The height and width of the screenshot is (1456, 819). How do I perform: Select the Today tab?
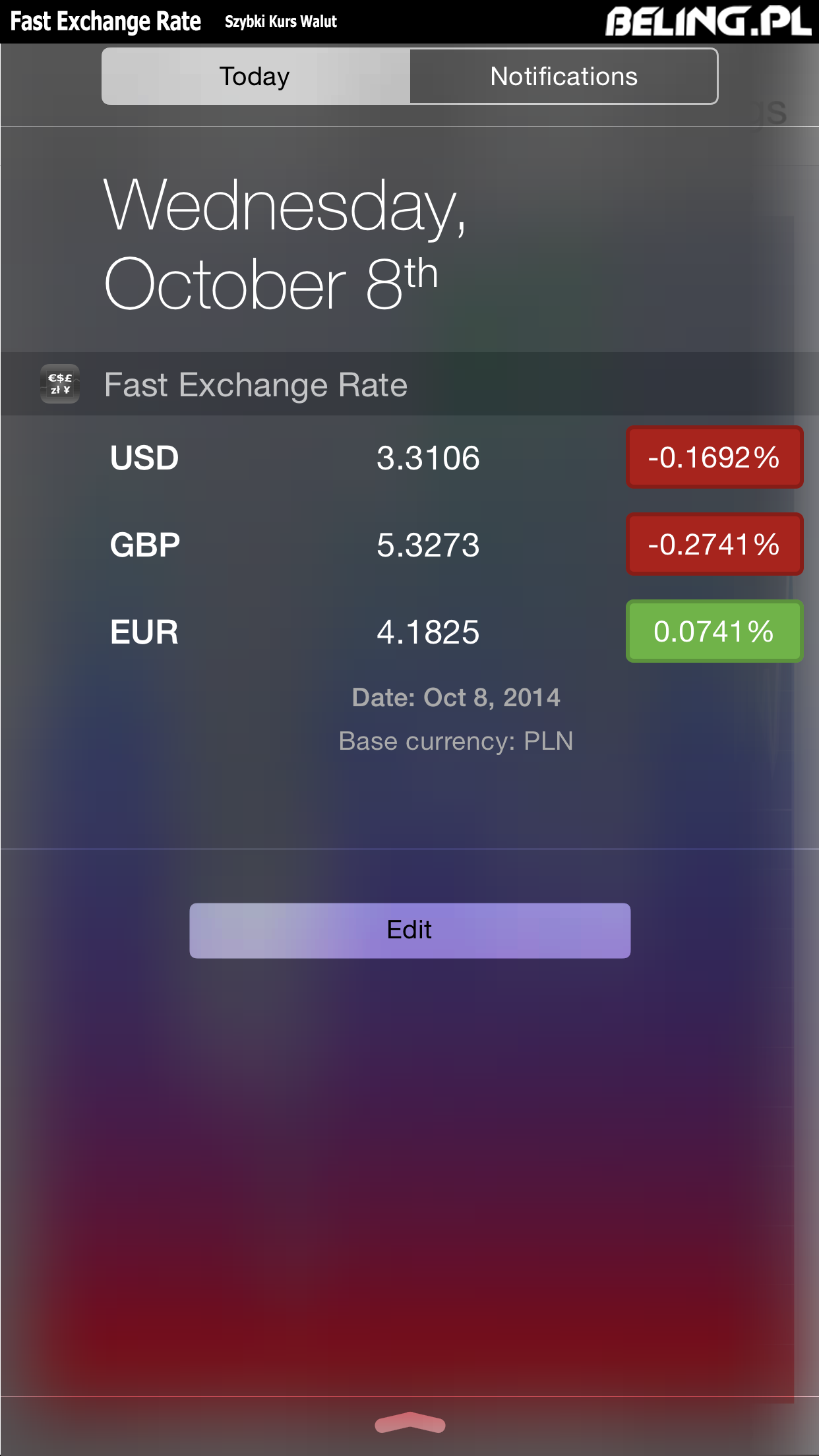coord(256,76)
